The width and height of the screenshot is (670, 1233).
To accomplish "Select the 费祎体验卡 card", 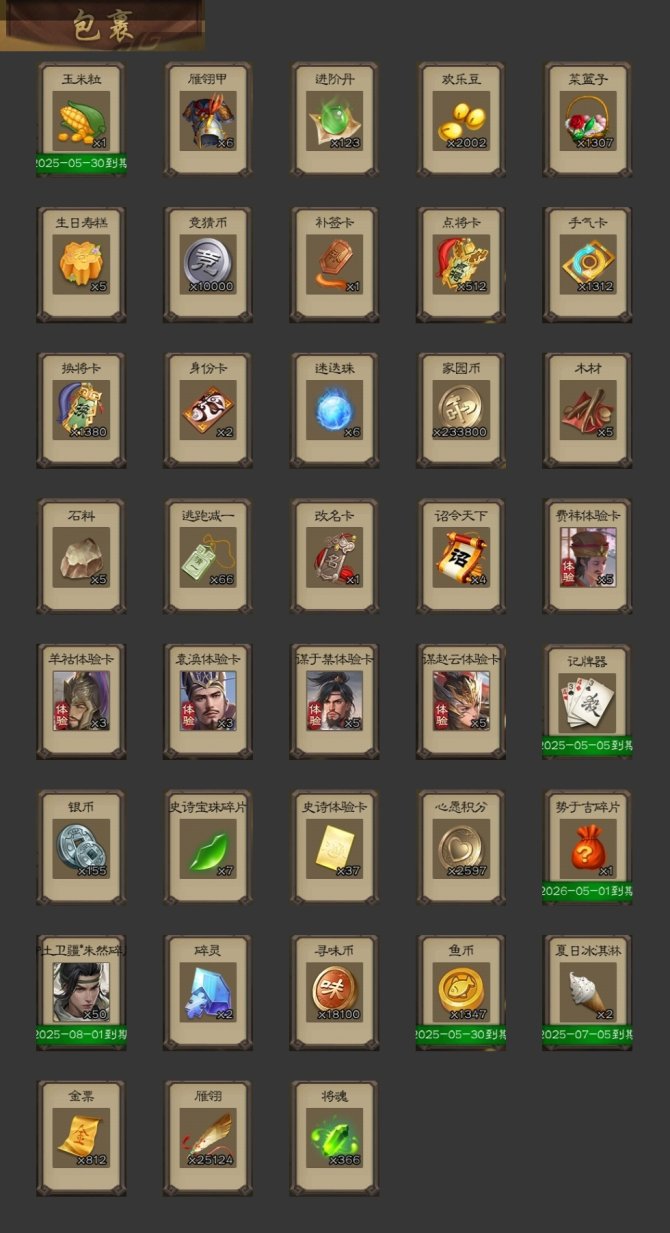I will (x=588, y=556).
